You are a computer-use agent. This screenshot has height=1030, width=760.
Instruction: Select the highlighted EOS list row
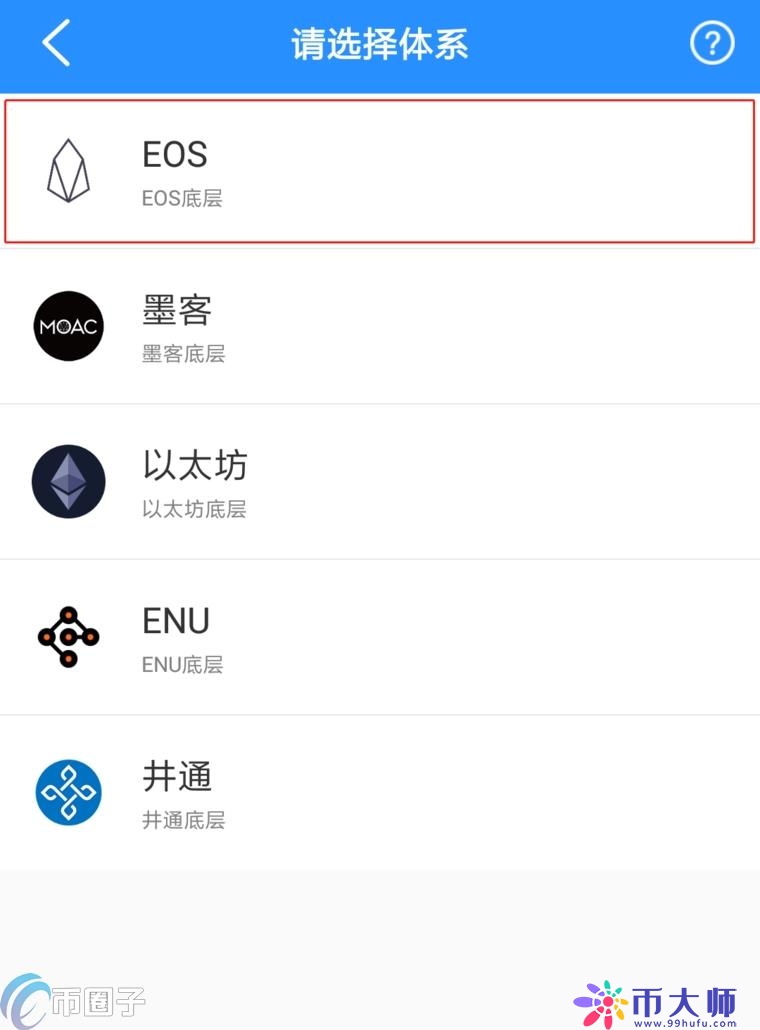380,170
